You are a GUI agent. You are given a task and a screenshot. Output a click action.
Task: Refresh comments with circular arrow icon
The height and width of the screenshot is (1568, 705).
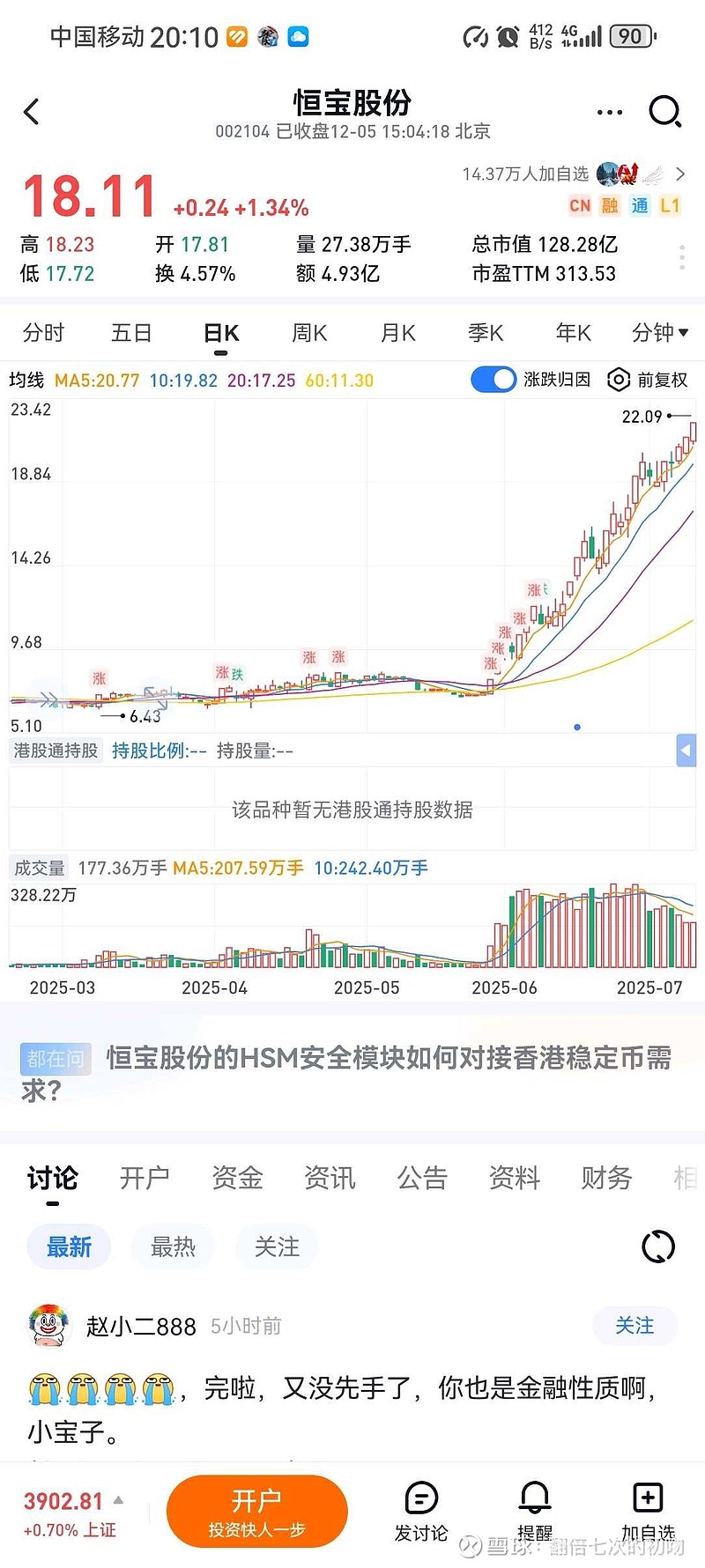click(x=658, y=1246)
